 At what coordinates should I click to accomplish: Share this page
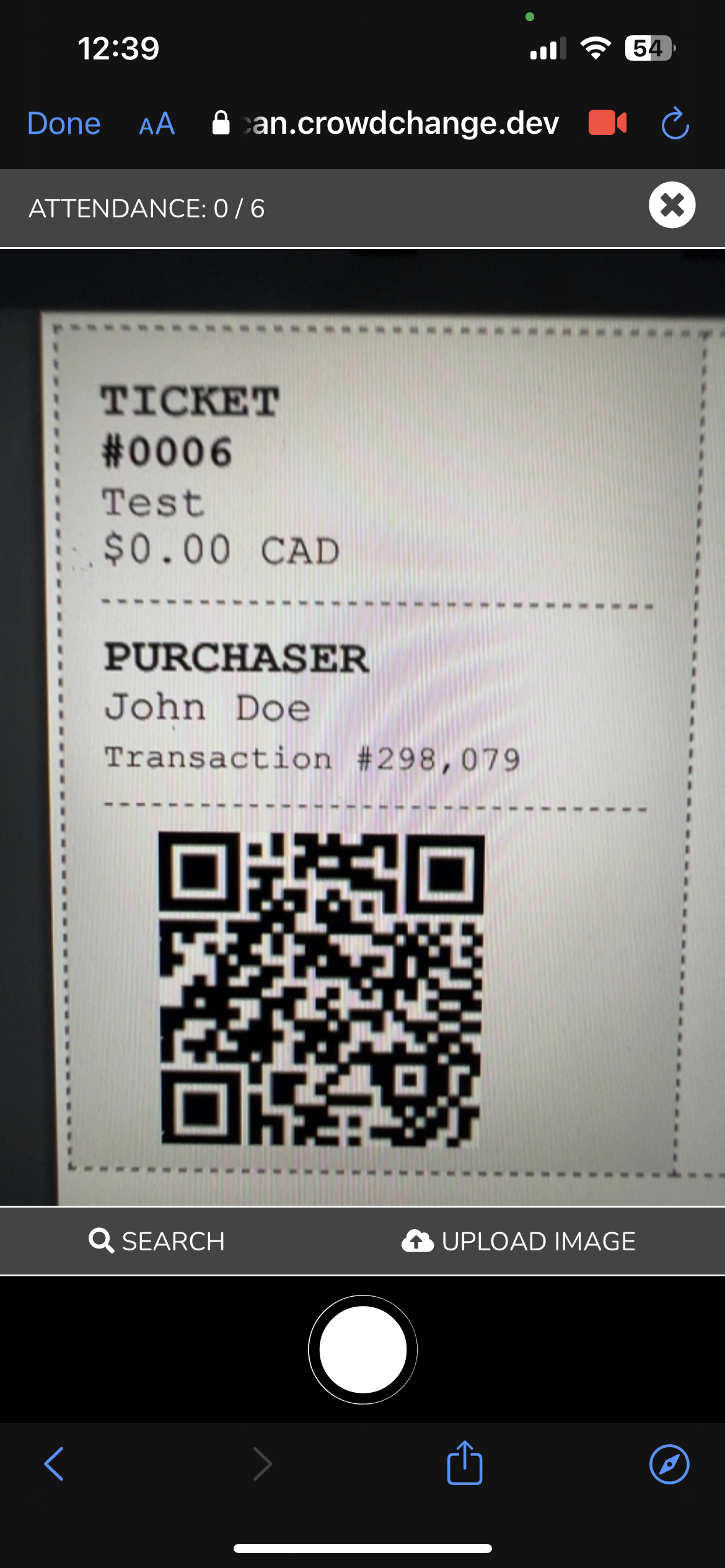(x=465, y=1463)
